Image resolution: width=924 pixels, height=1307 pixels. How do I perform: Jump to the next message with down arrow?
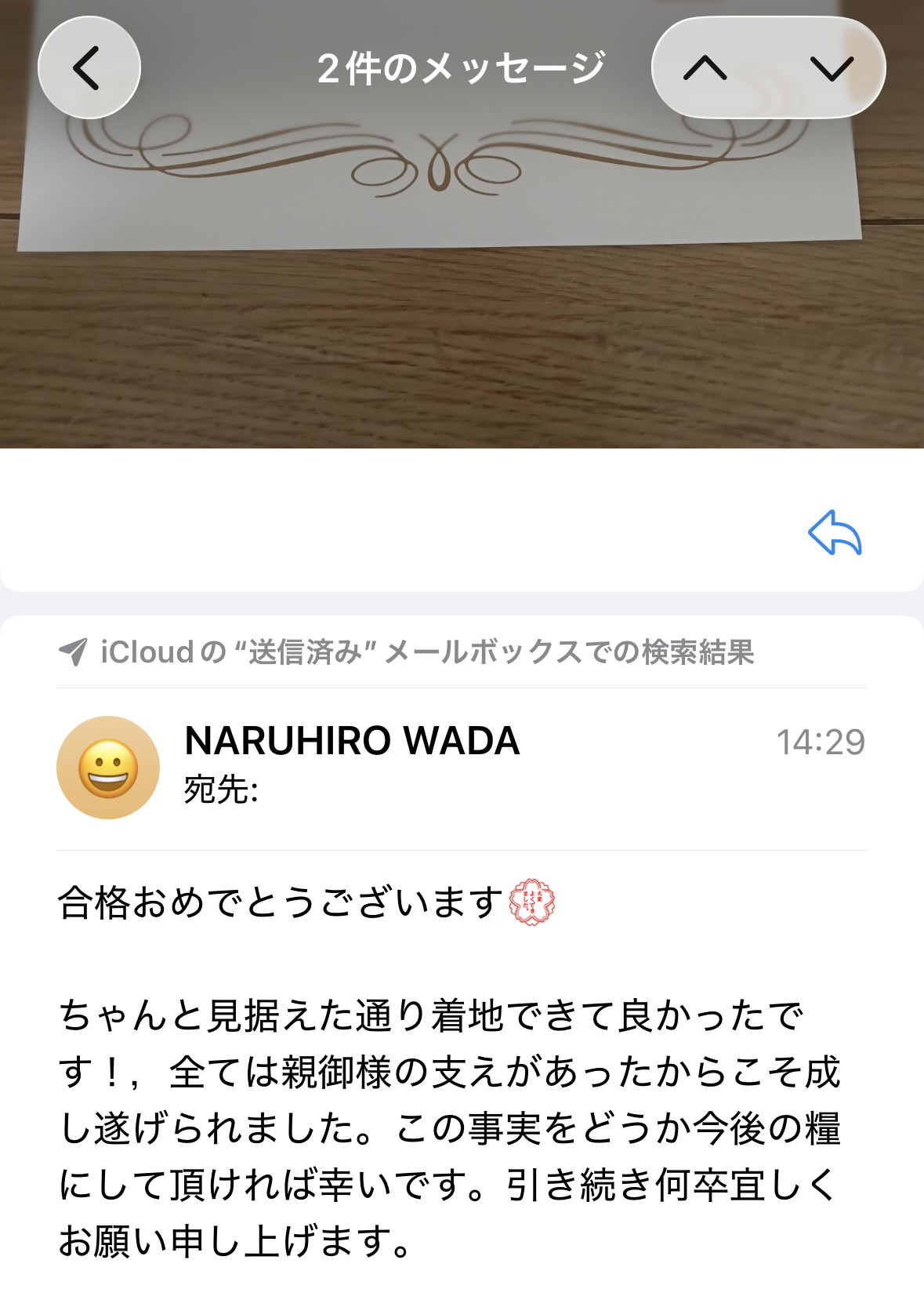point(832,68)
